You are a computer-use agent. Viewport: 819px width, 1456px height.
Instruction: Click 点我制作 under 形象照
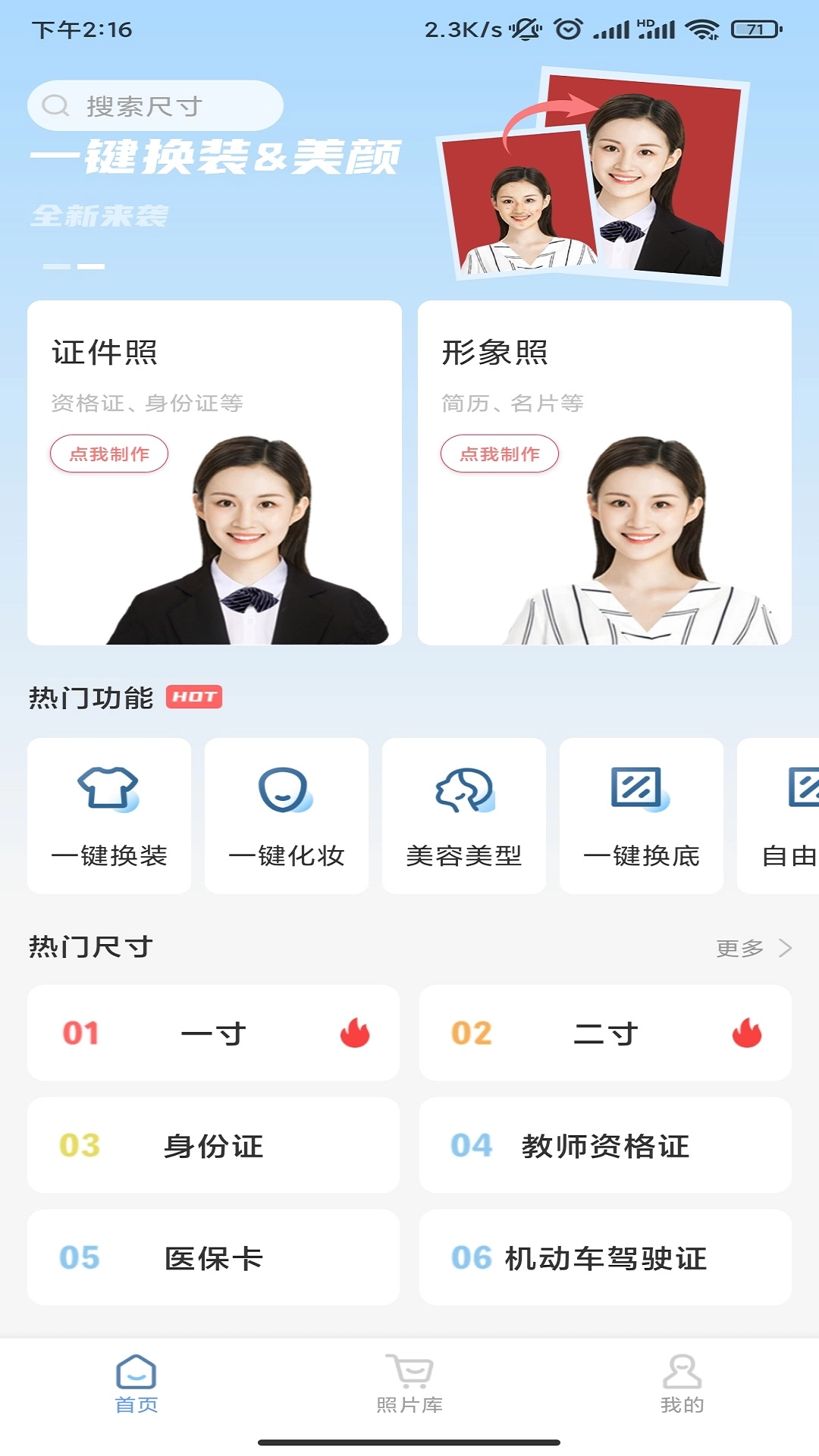(498, 455)
